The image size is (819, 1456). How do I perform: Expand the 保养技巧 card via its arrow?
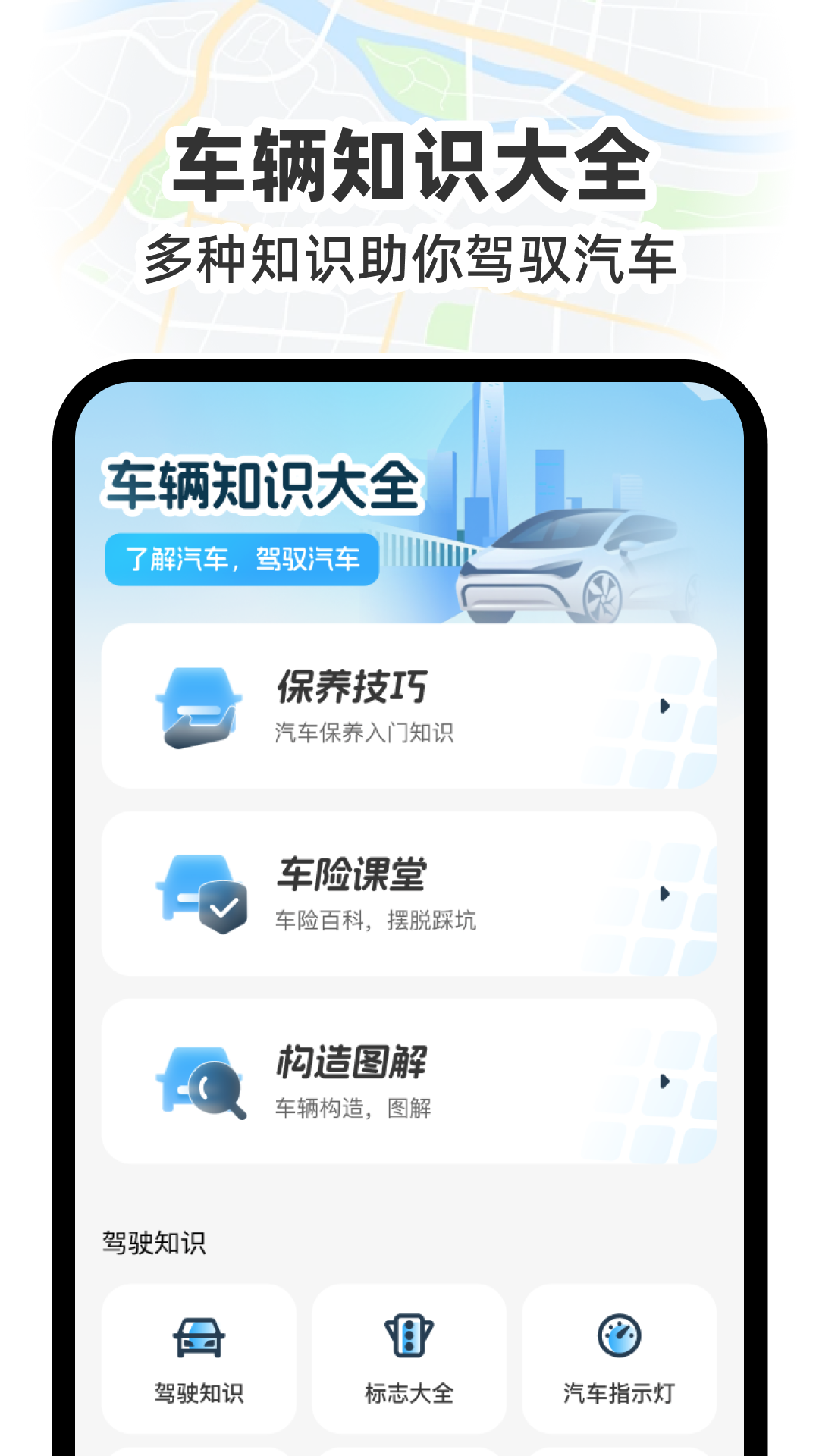[x=665, y=708]
